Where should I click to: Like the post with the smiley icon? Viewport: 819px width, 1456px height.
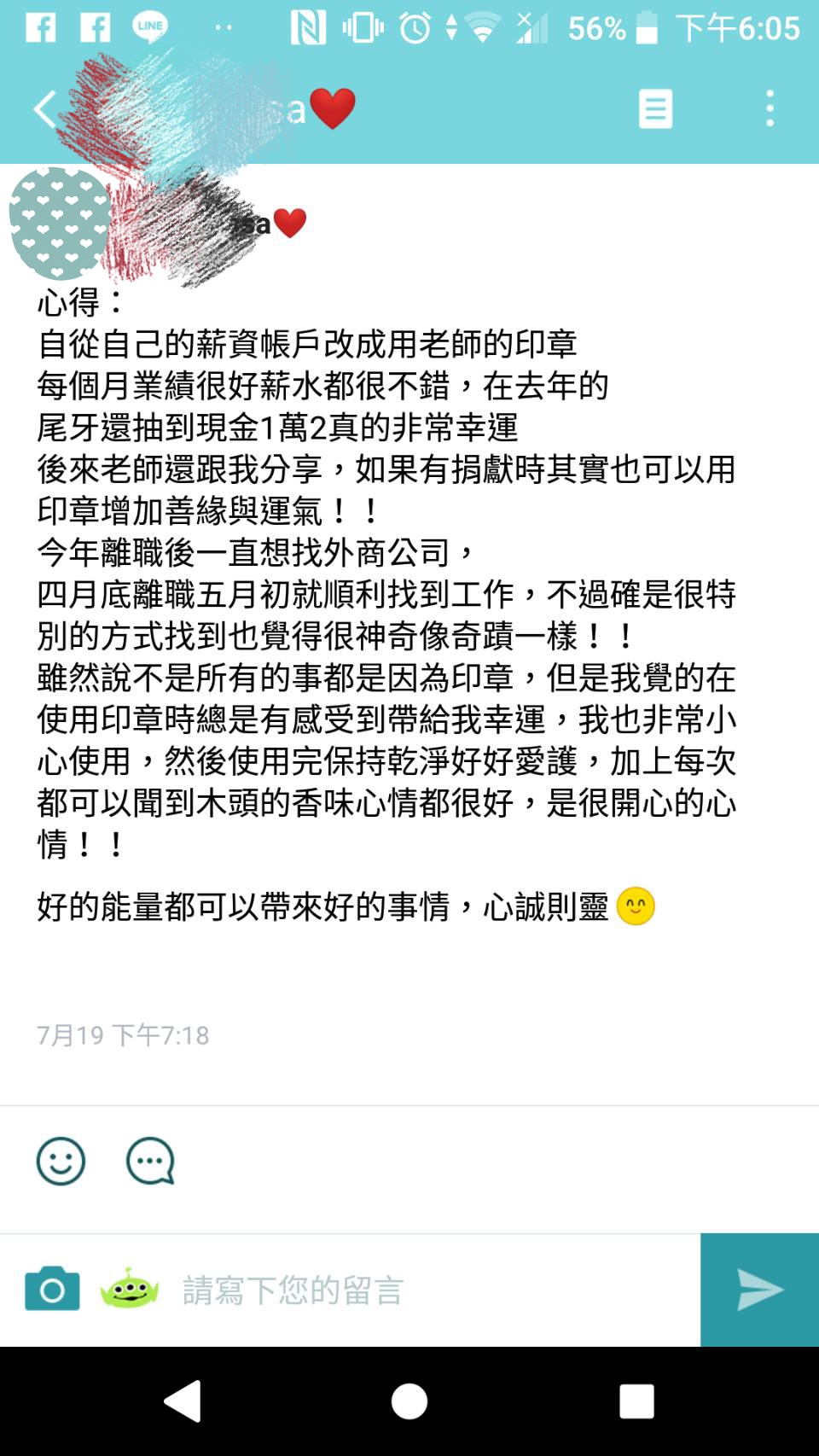point(61,1161)
